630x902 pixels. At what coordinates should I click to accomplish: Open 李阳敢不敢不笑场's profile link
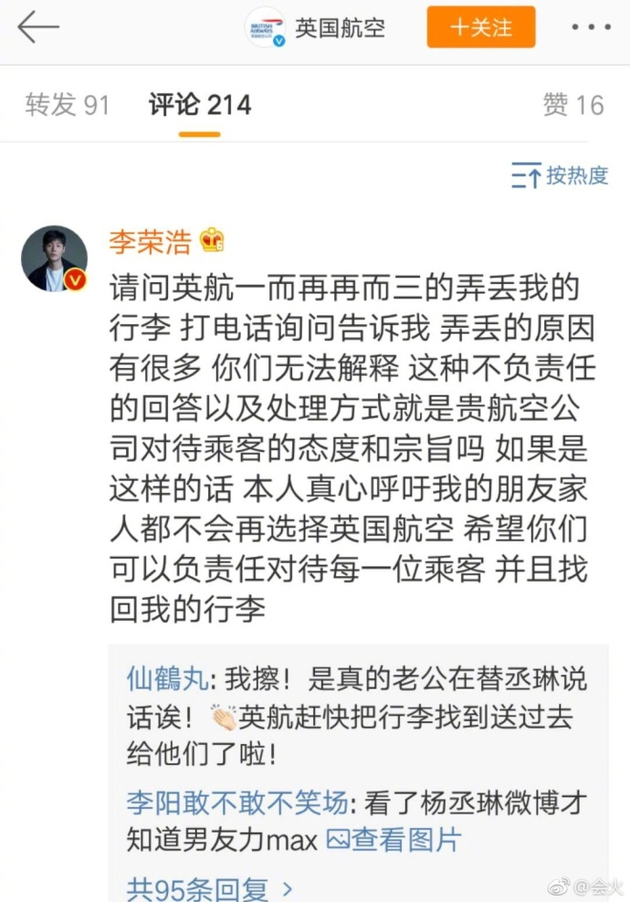pyautogui.click(x=237, y=801)
